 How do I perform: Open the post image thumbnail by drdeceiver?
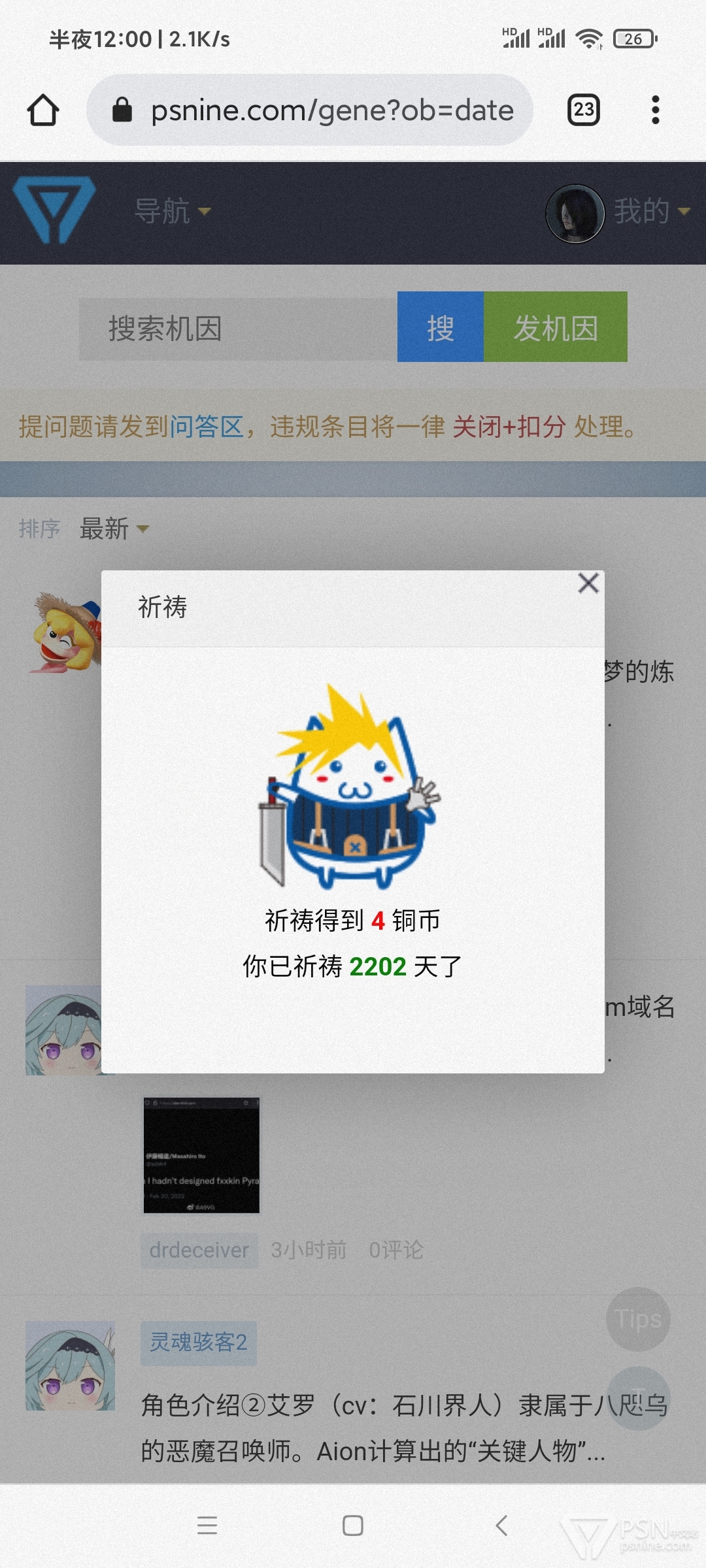pyautogui.click(x=201, y=1155)
